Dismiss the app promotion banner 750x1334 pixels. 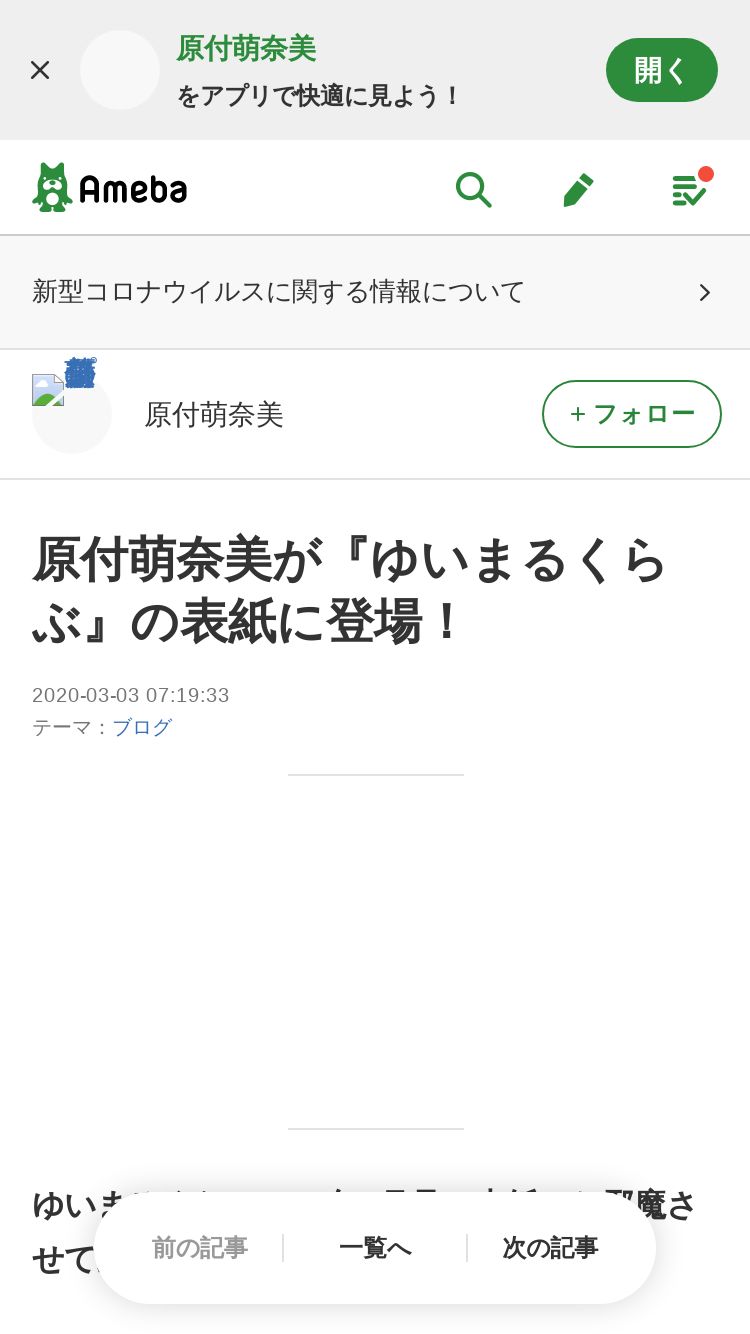[x=40, y=70]
